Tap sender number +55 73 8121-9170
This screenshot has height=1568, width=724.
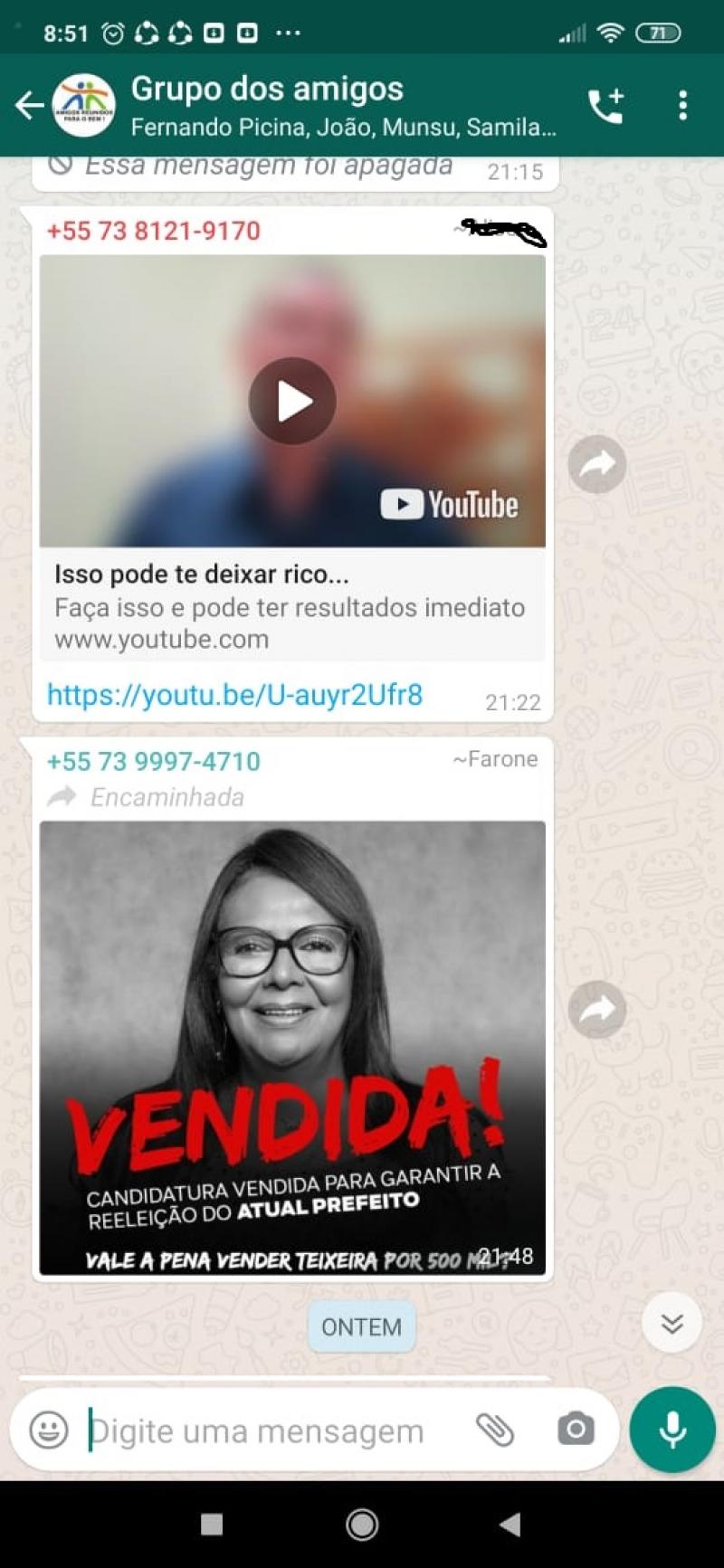coord(154,231)
